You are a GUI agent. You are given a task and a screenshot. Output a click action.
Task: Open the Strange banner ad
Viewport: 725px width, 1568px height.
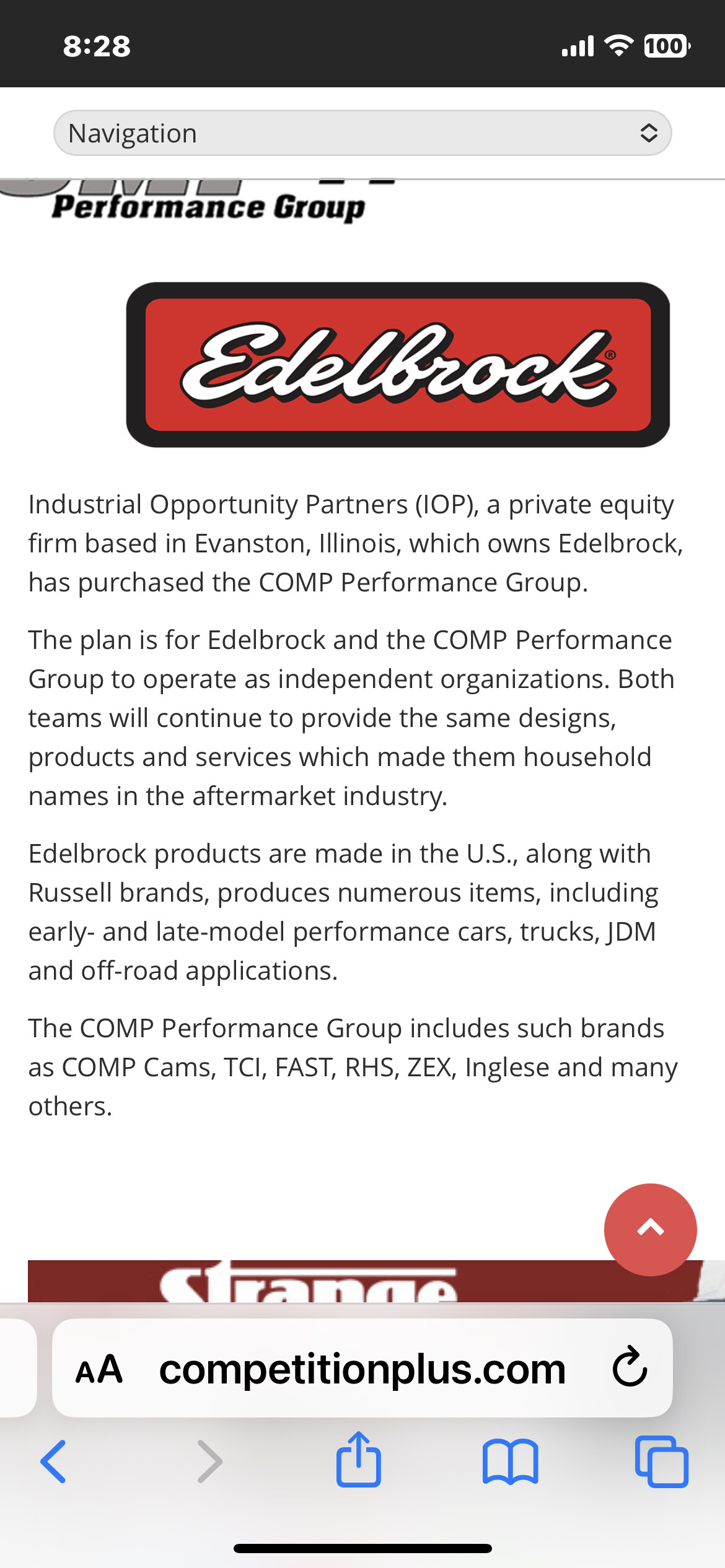[366, 1281]
